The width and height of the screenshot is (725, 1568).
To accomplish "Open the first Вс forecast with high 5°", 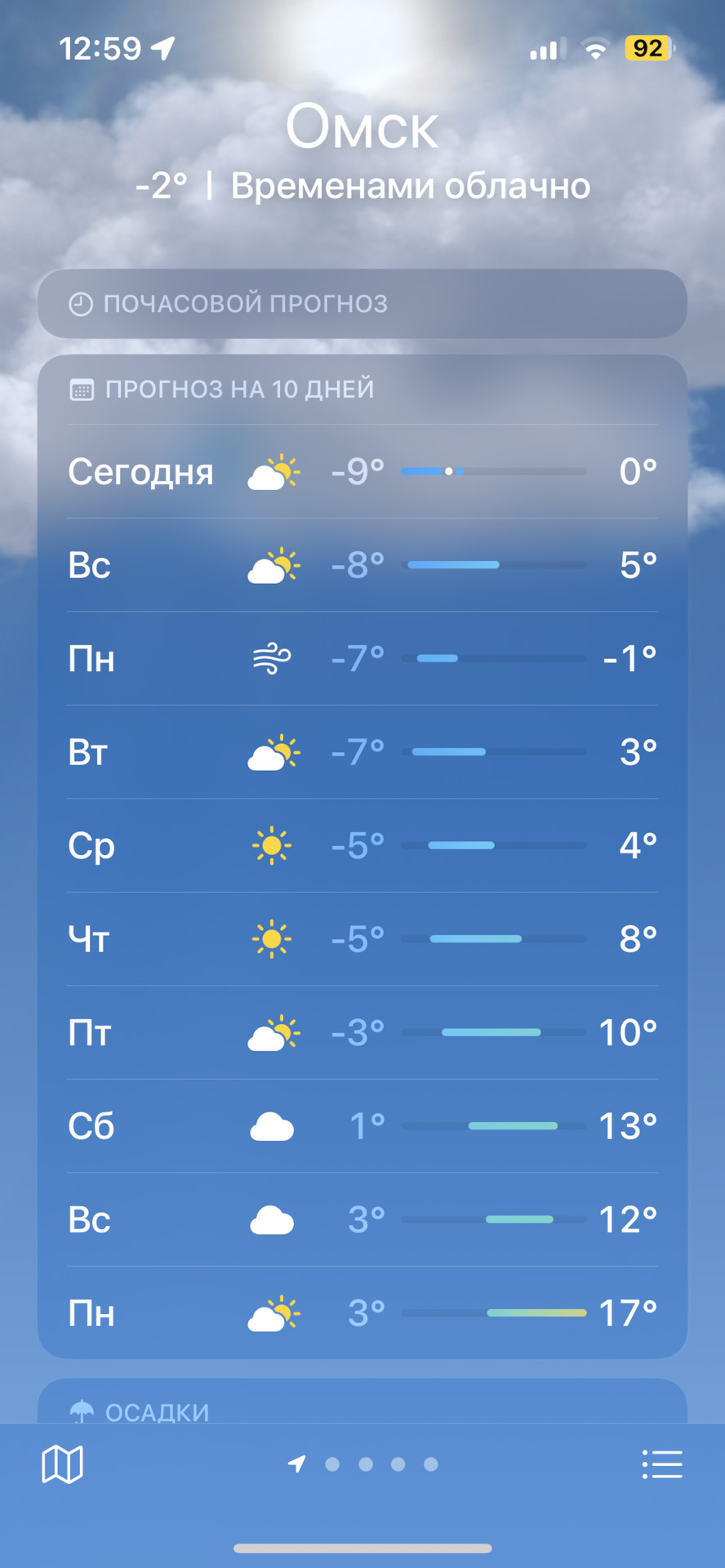I will 362,565.
